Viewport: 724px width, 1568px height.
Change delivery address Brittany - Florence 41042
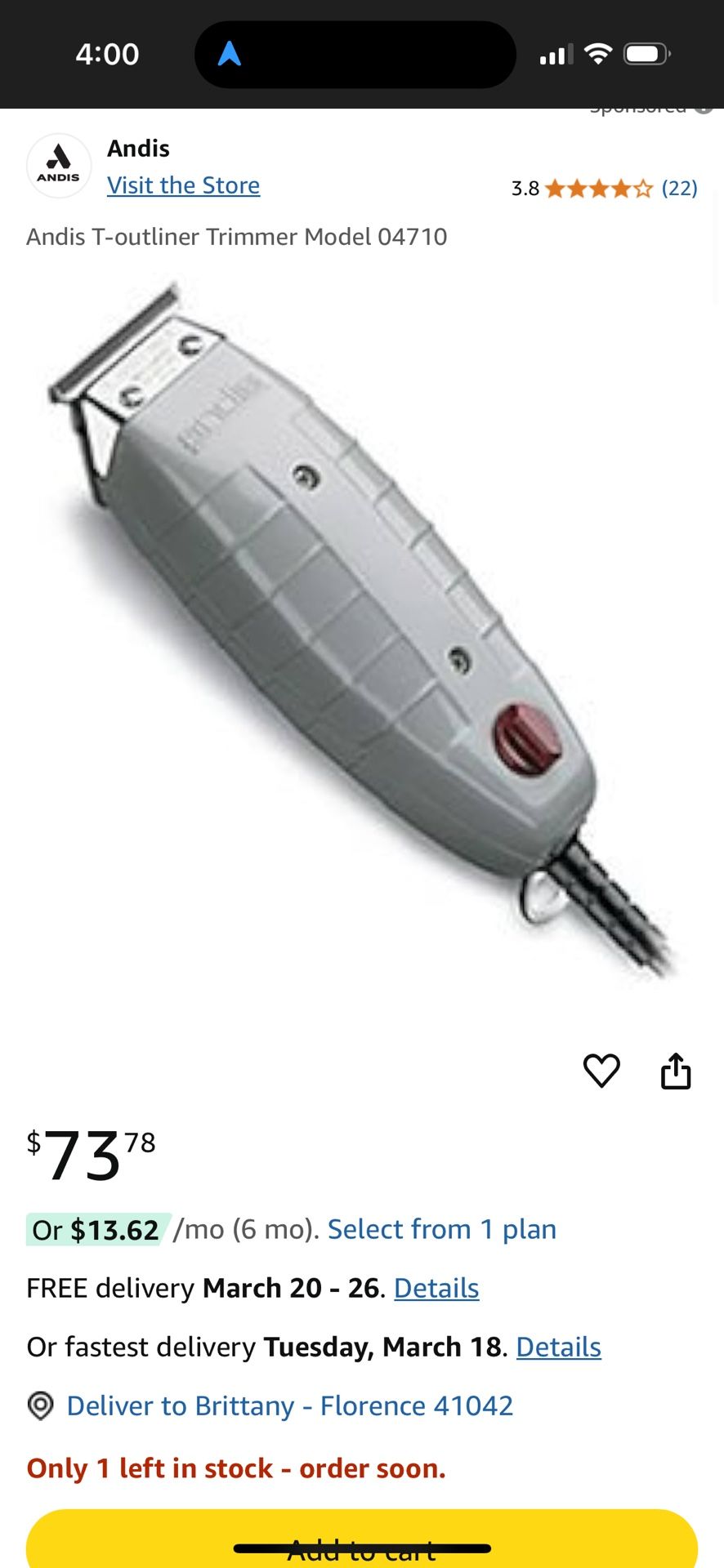click(x=289, y=1405)
